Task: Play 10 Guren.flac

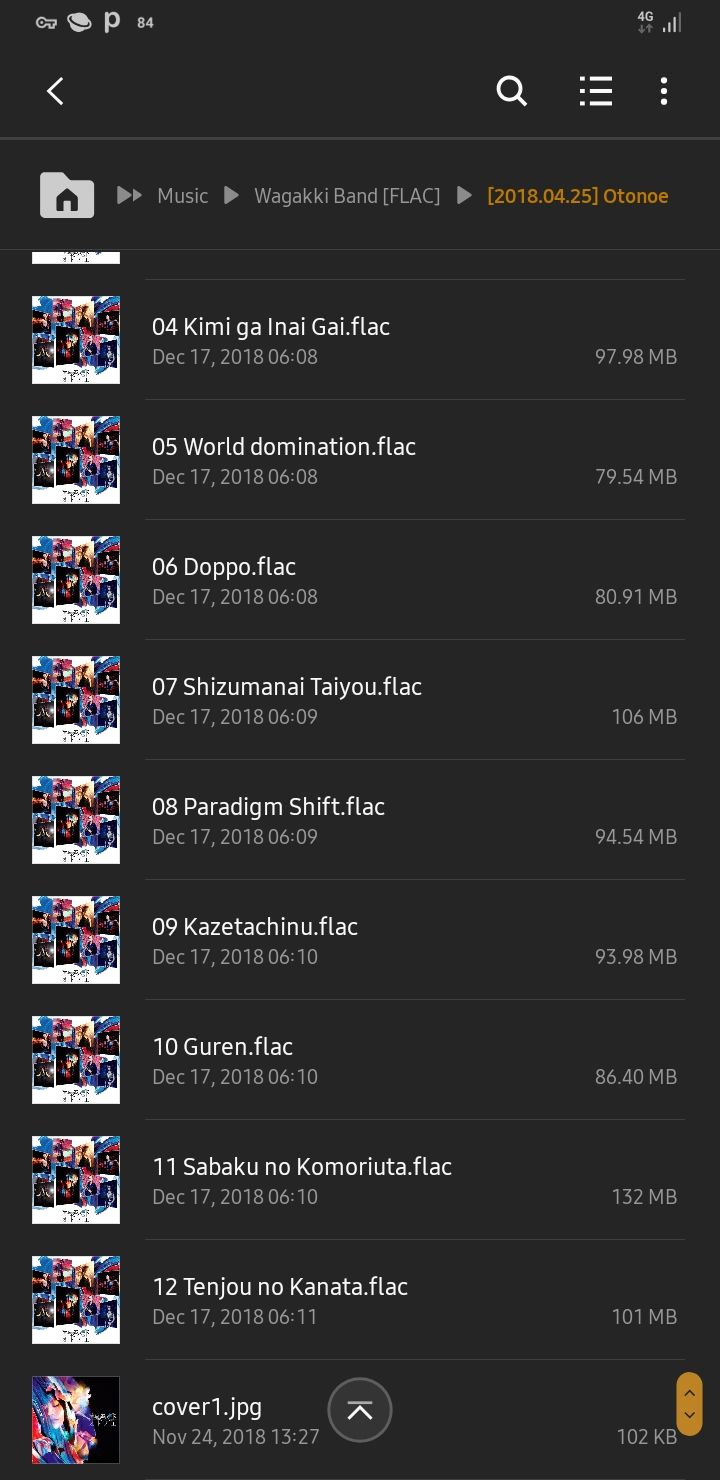Action: pos(222,1047)
